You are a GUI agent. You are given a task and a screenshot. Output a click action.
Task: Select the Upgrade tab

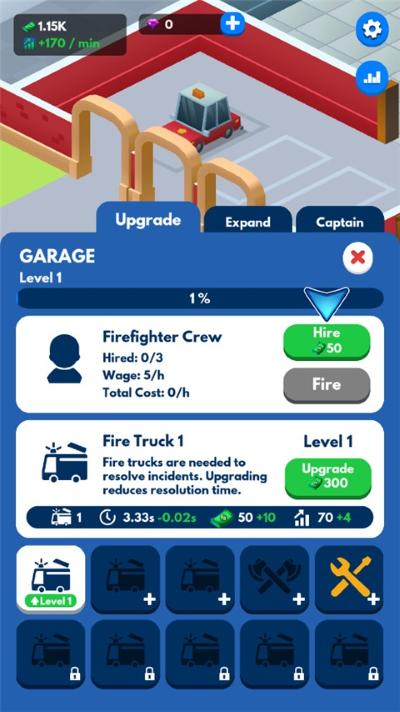(x=148, y=220)
